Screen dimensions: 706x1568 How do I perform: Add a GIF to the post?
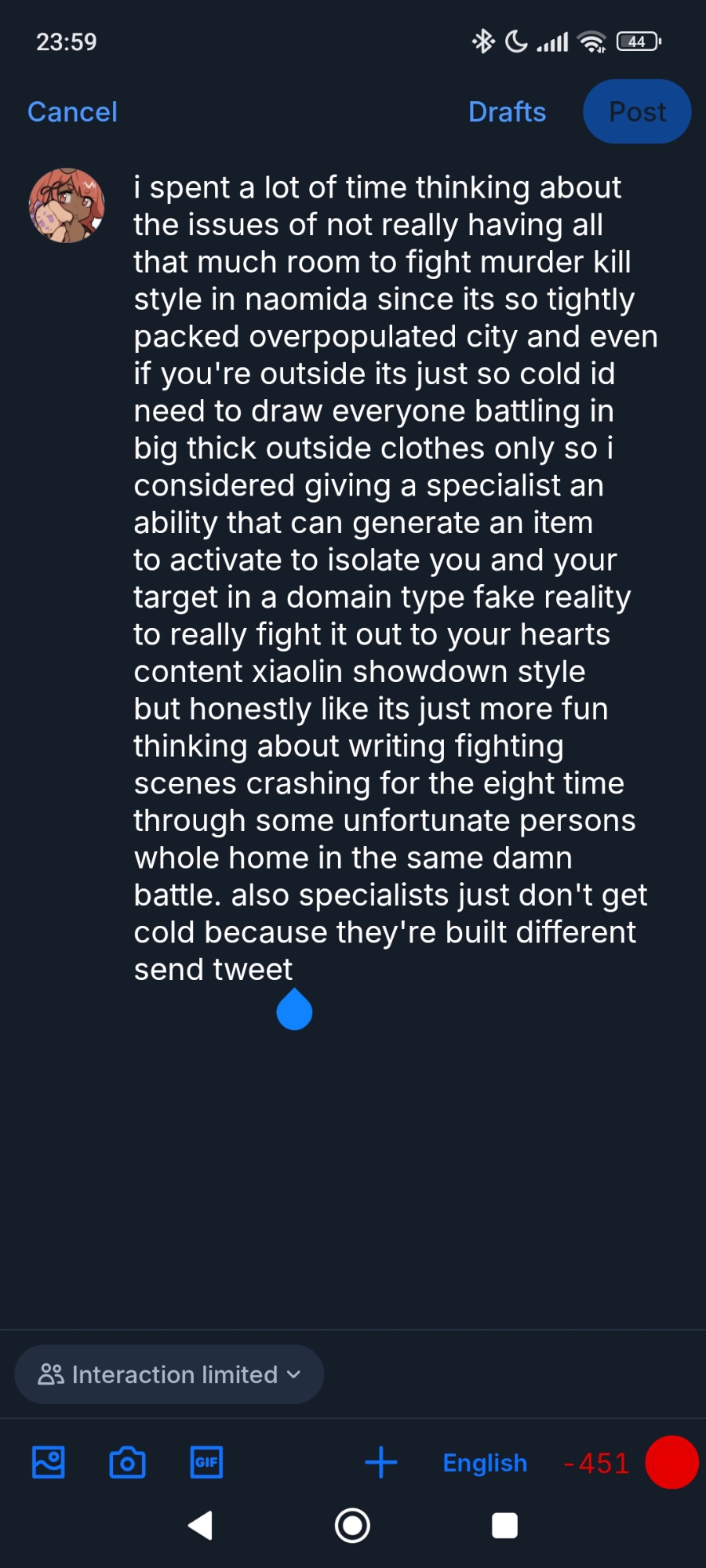206,1462
